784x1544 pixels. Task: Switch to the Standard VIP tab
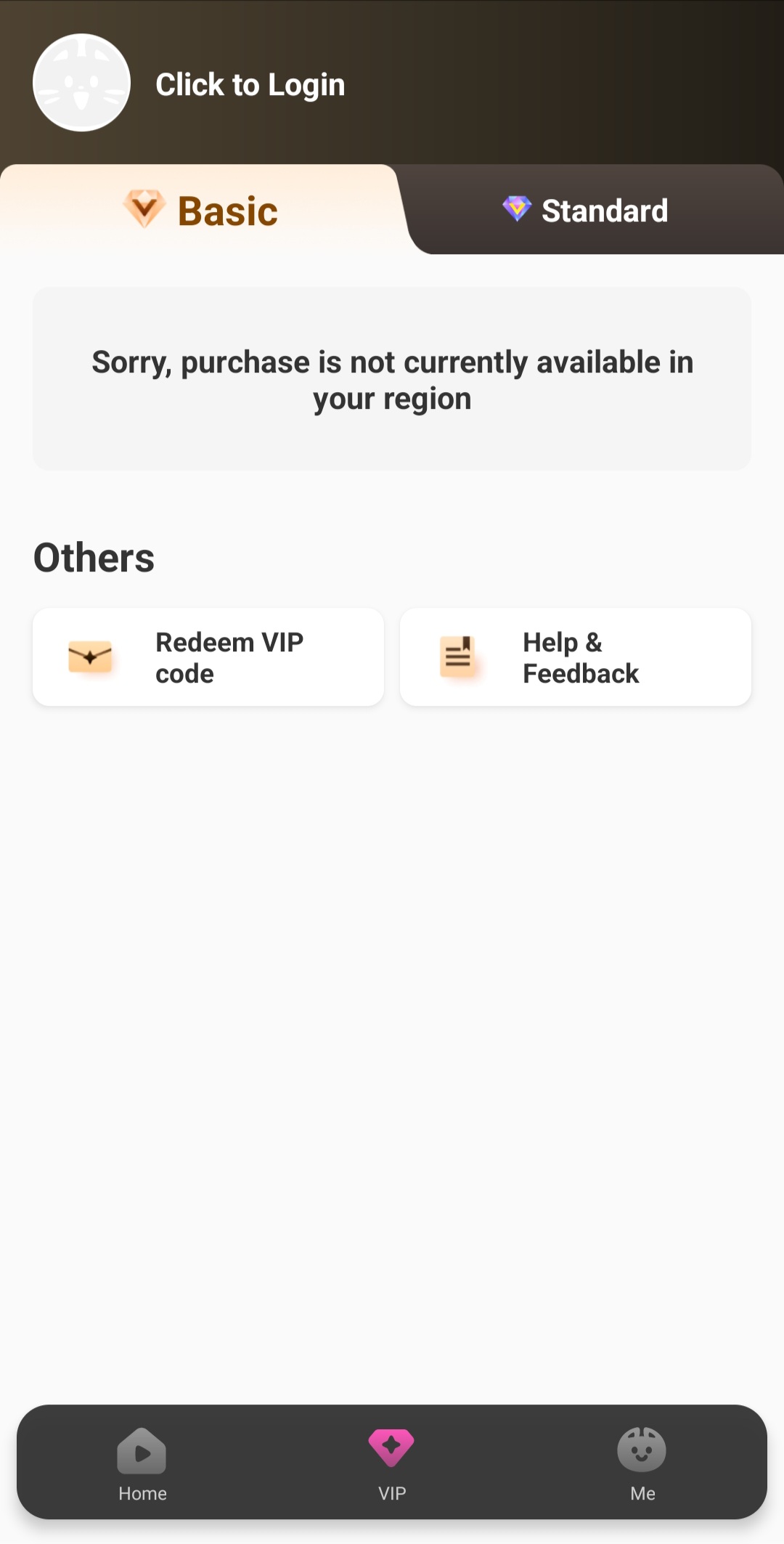click(585, 211)
